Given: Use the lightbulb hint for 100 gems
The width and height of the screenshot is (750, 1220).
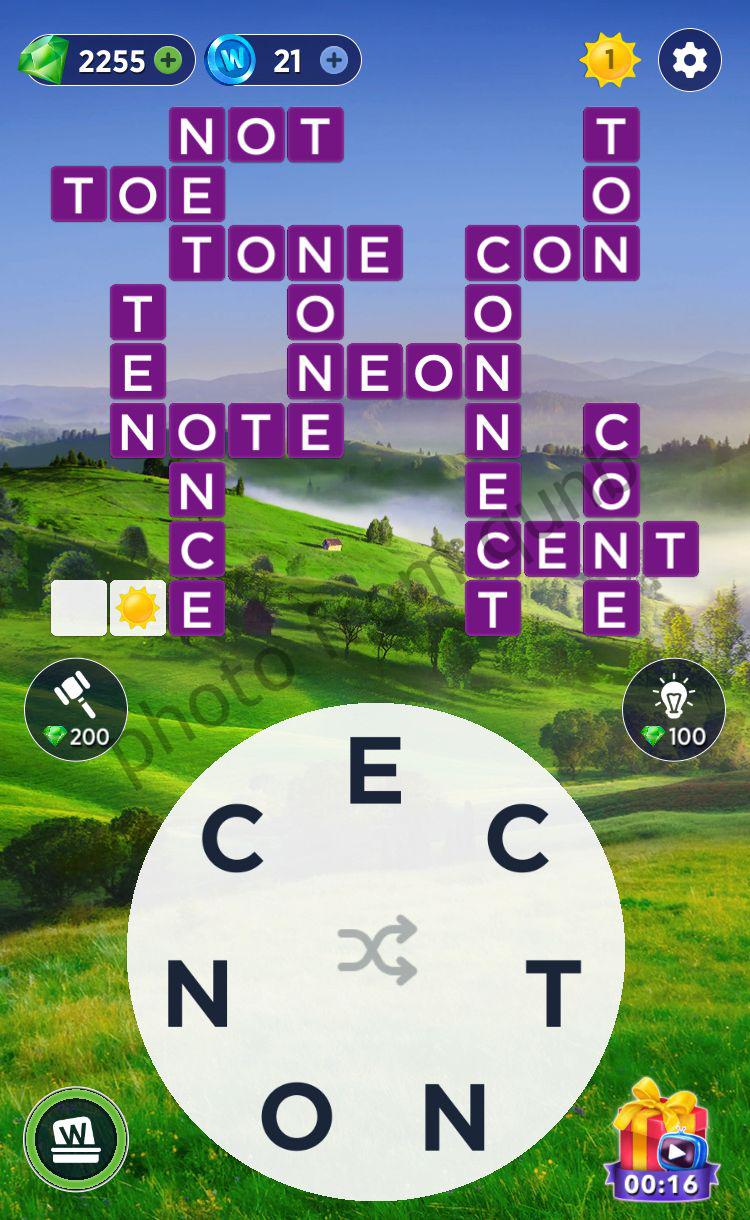Looking at the screenshot, I should pyautogui.click(x=673, y=709).
